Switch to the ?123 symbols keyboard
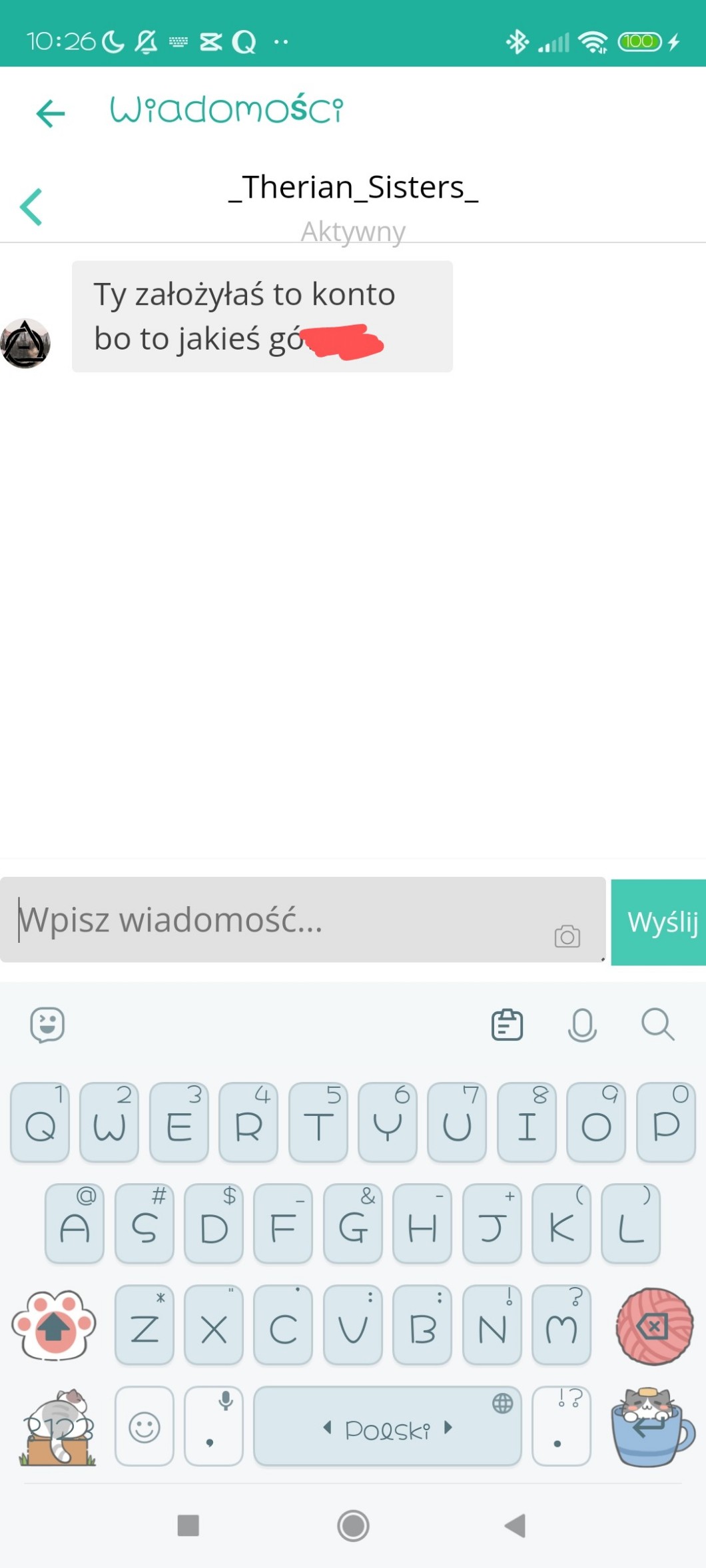The image size is (706, 1568). [x=59, y=1427]
